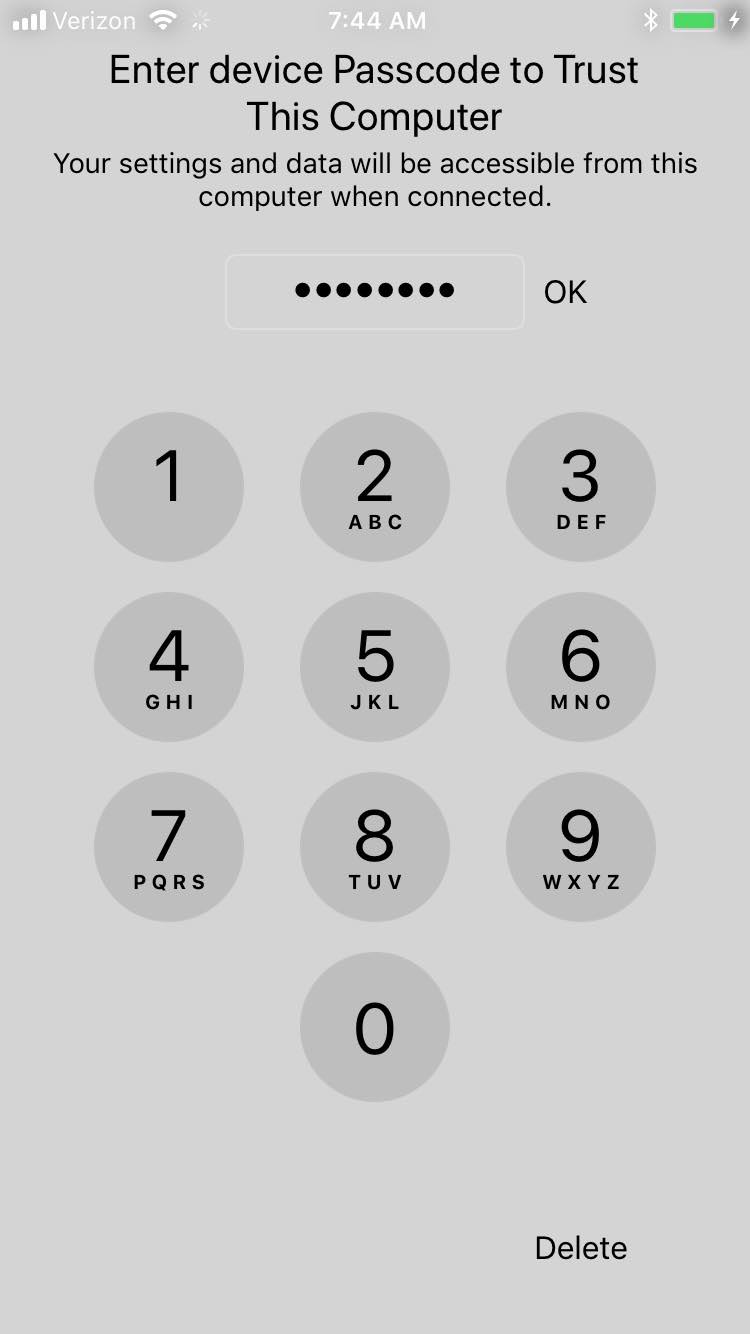Tap the 8 TUV key
This screenshot has width=750, height=1334.
click(x=375, y=847)
